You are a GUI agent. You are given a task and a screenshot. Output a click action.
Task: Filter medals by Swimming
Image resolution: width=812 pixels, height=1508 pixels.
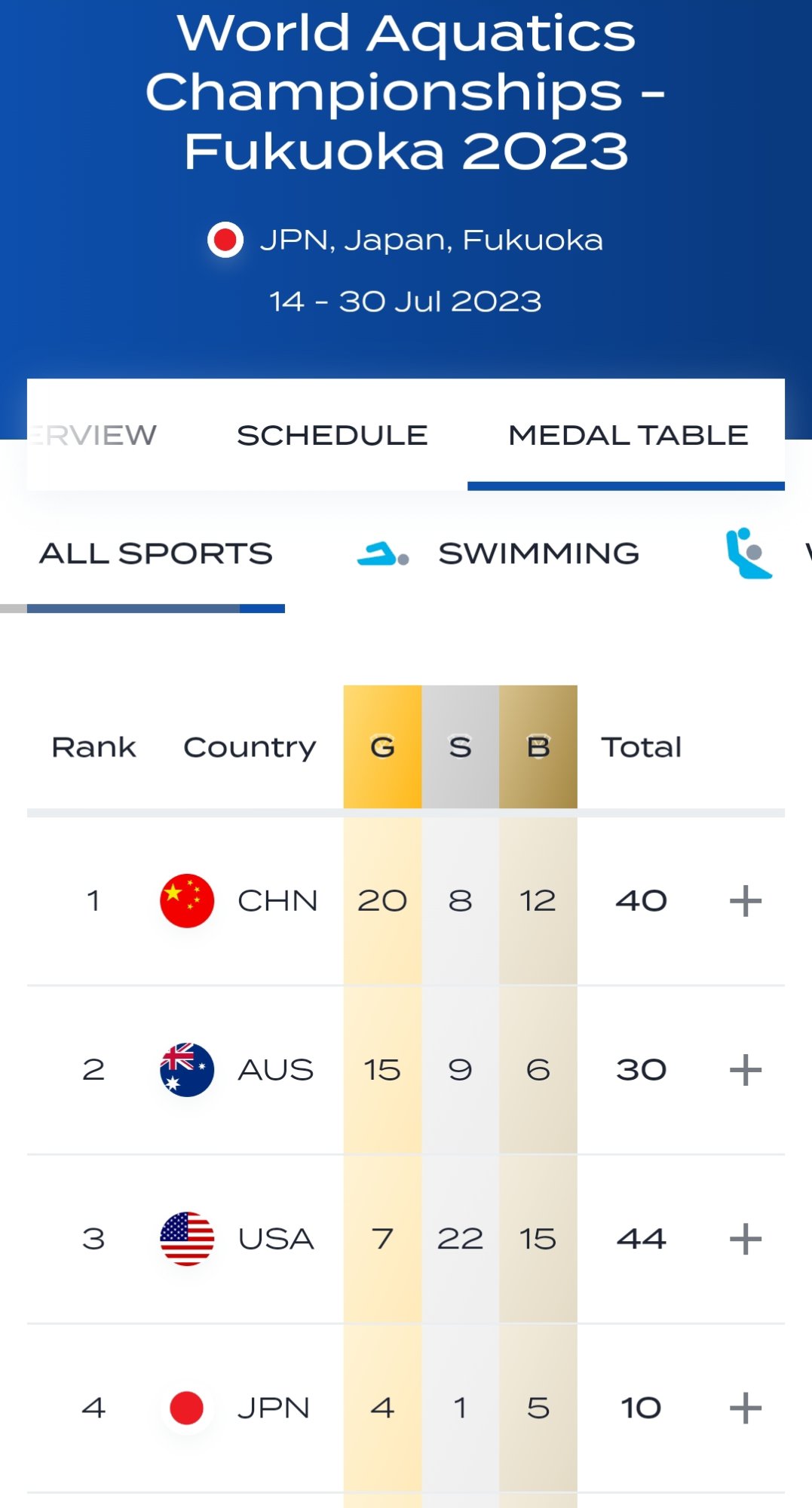pos(498,554)
